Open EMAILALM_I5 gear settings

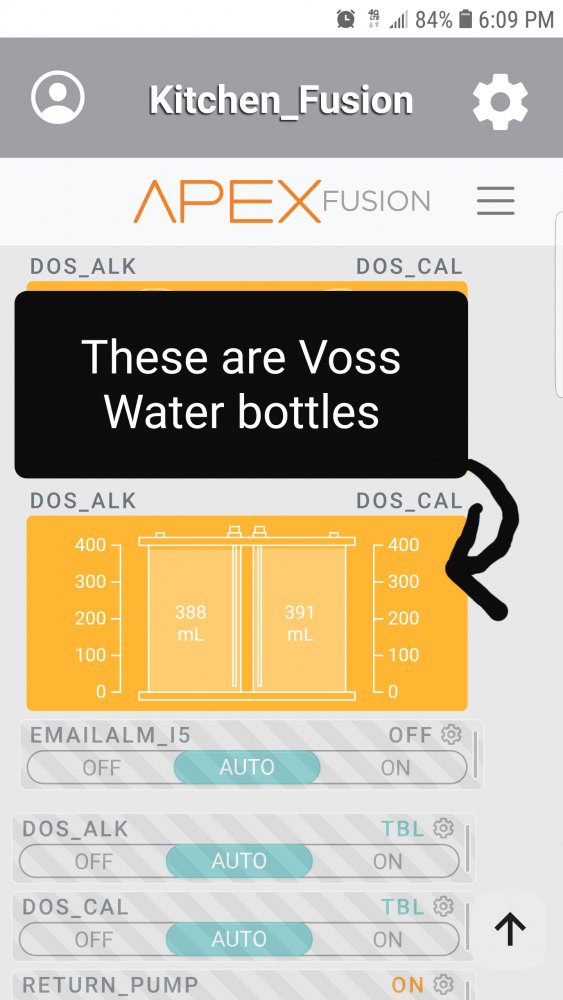pyautogui.click(x=451, y=734)
